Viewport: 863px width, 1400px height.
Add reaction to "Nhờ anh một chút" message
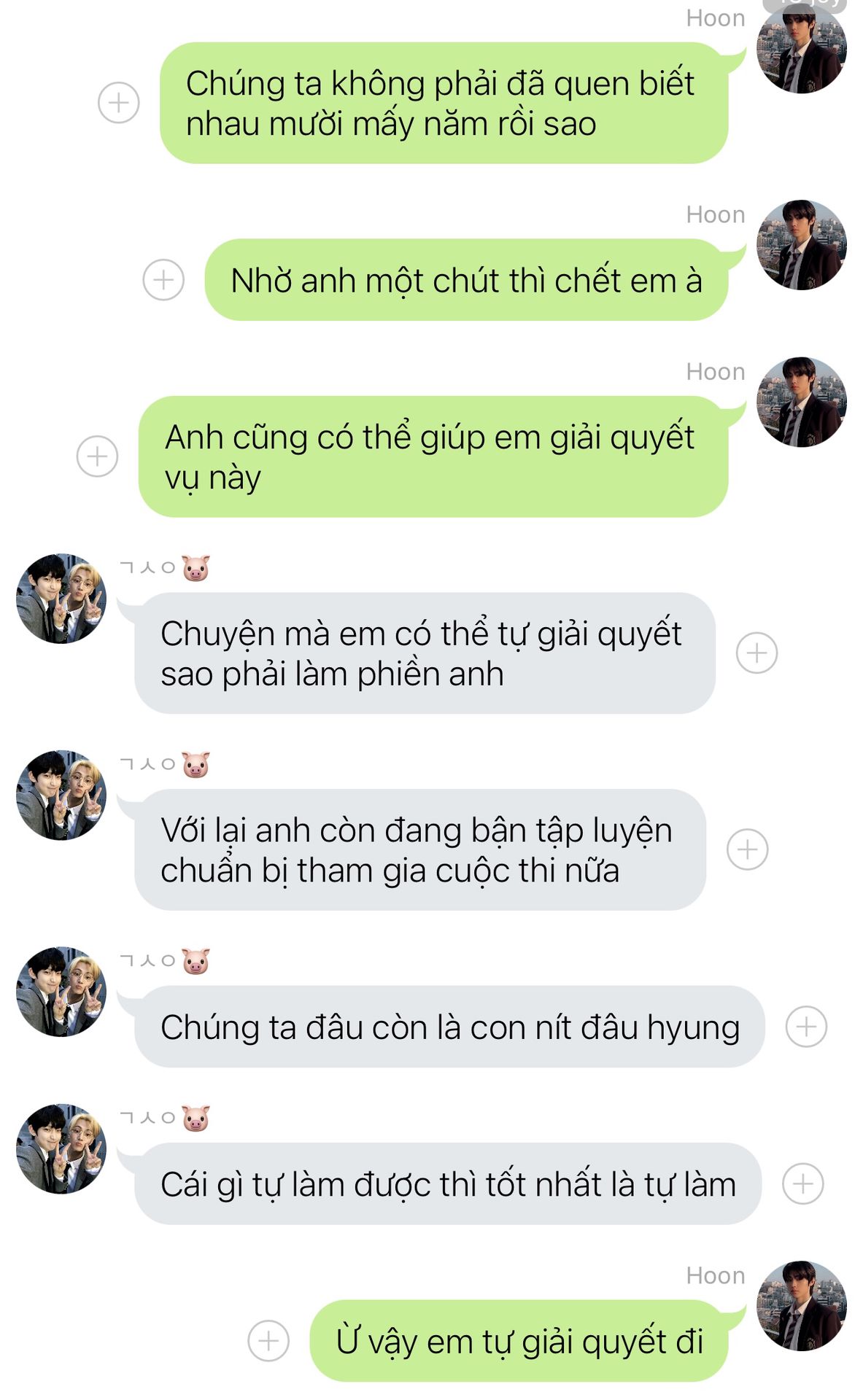pyautogui.click(x=163, y=279)
